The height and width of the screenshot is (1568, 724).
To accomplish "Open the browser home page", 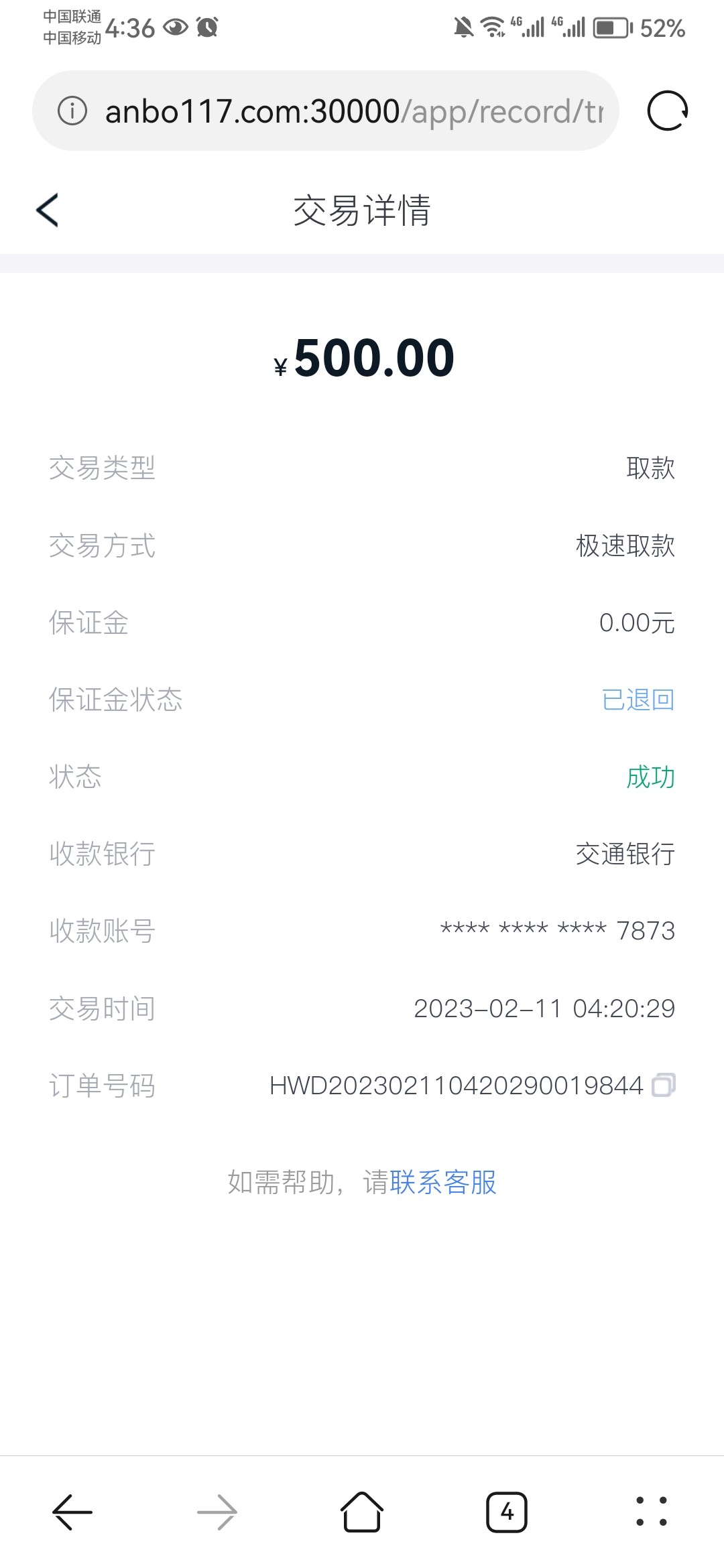I will click(362, 1512).
